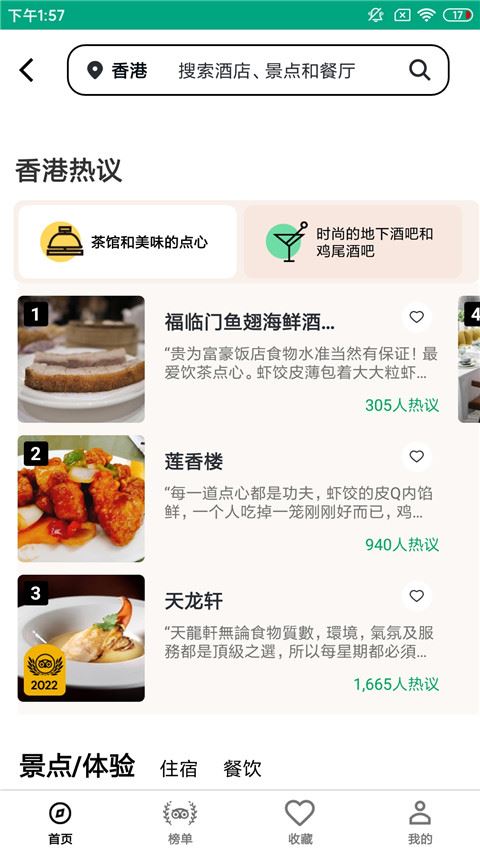Switch to 时尚的地下酒吧和鸡尾酒吧 topic
The height and width of the screenshot is (853, 480).
coord(353,242)
